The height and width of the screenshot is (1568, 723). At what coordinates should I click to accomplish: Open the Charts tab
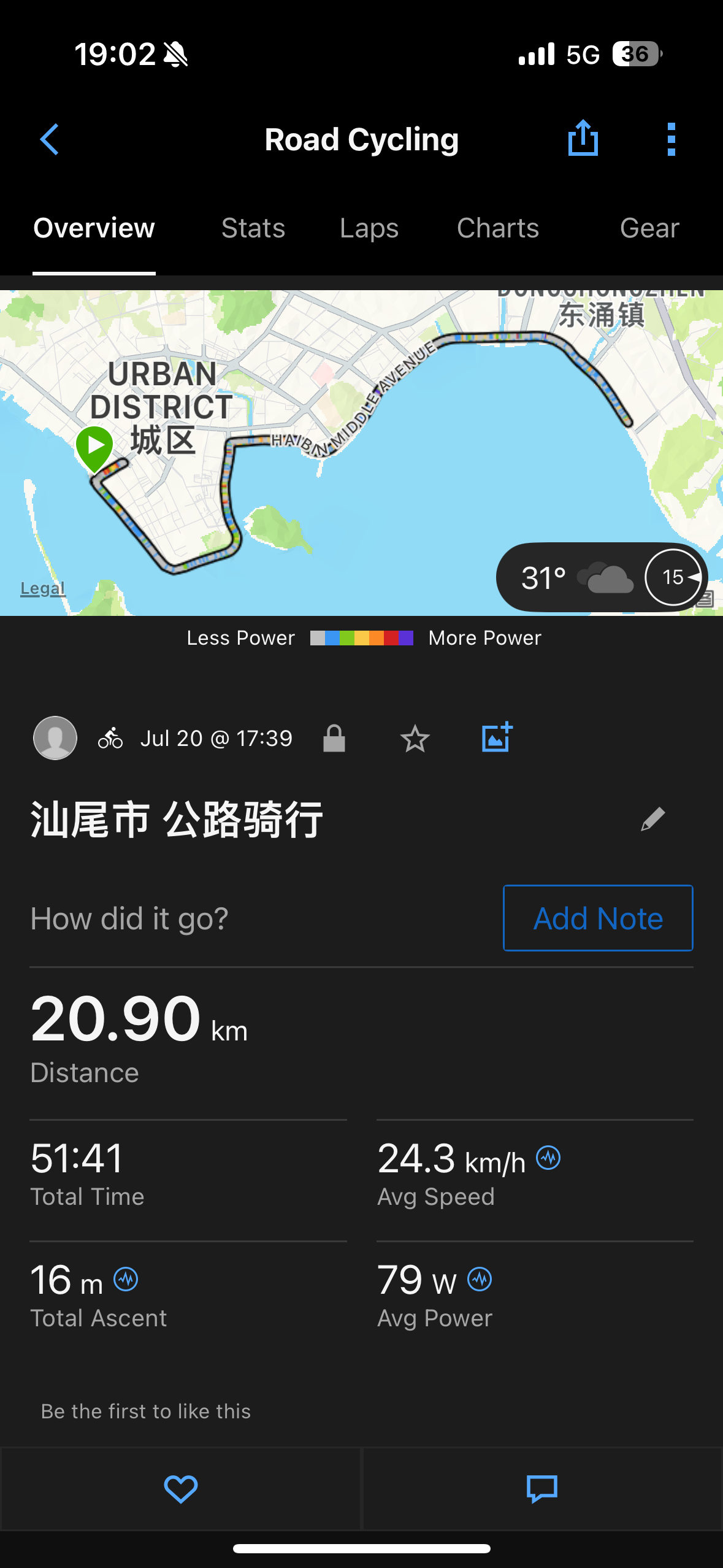tap(497, 228)
